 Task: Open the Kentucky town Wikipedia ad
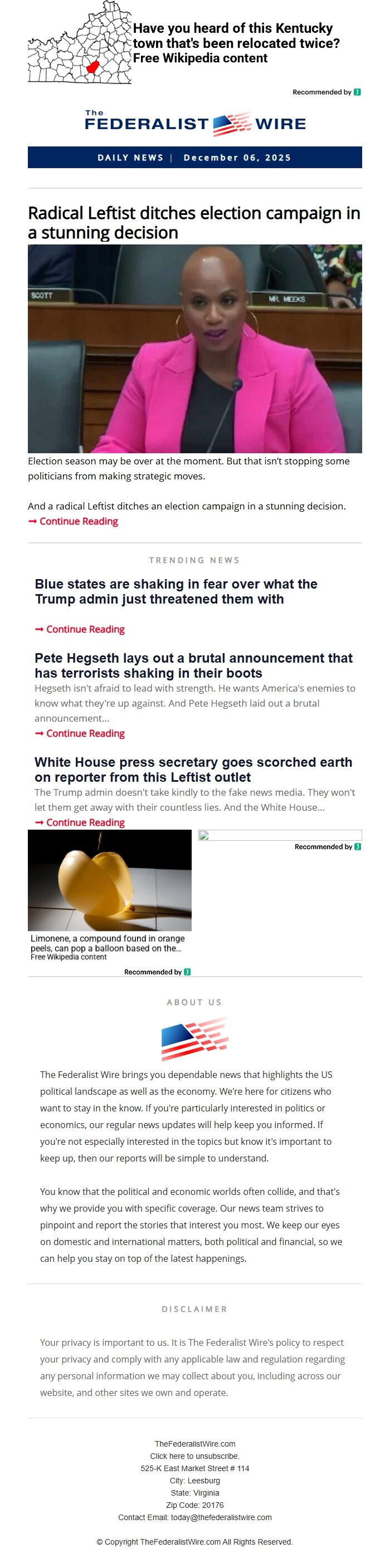pos(236,43)
